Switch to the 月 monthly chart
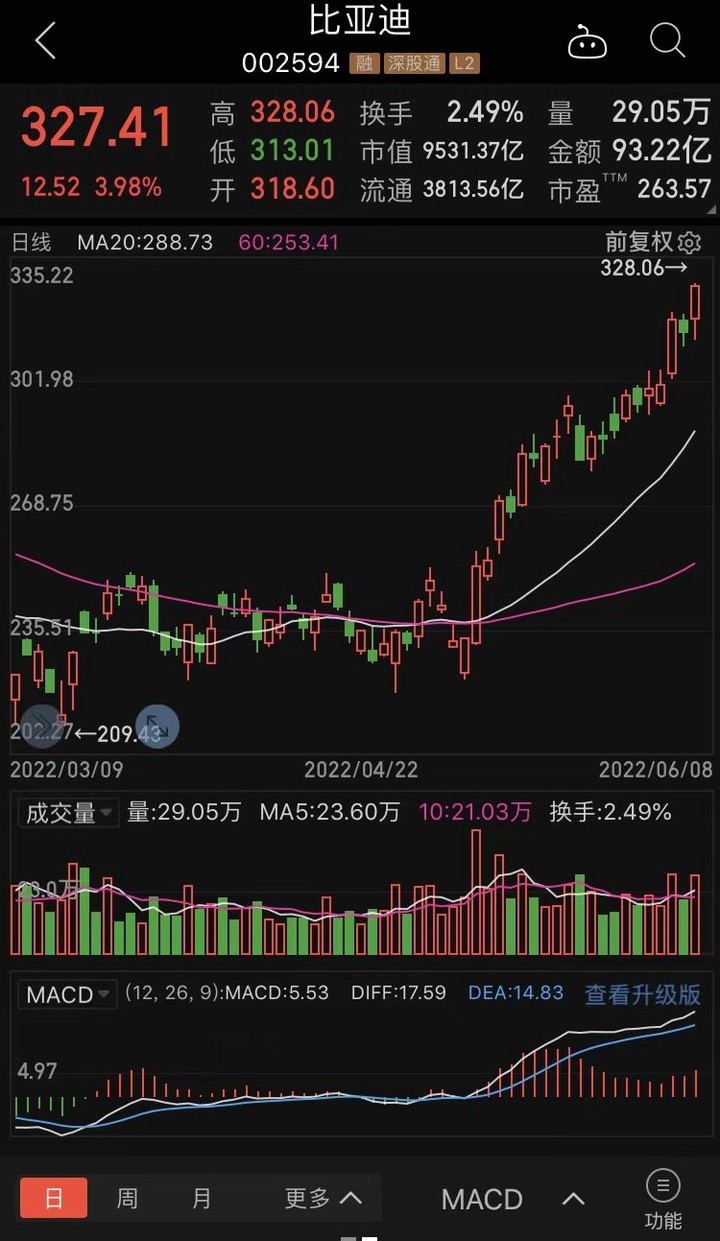This screenshot has height=1241, width=720. click(202, 1198)
